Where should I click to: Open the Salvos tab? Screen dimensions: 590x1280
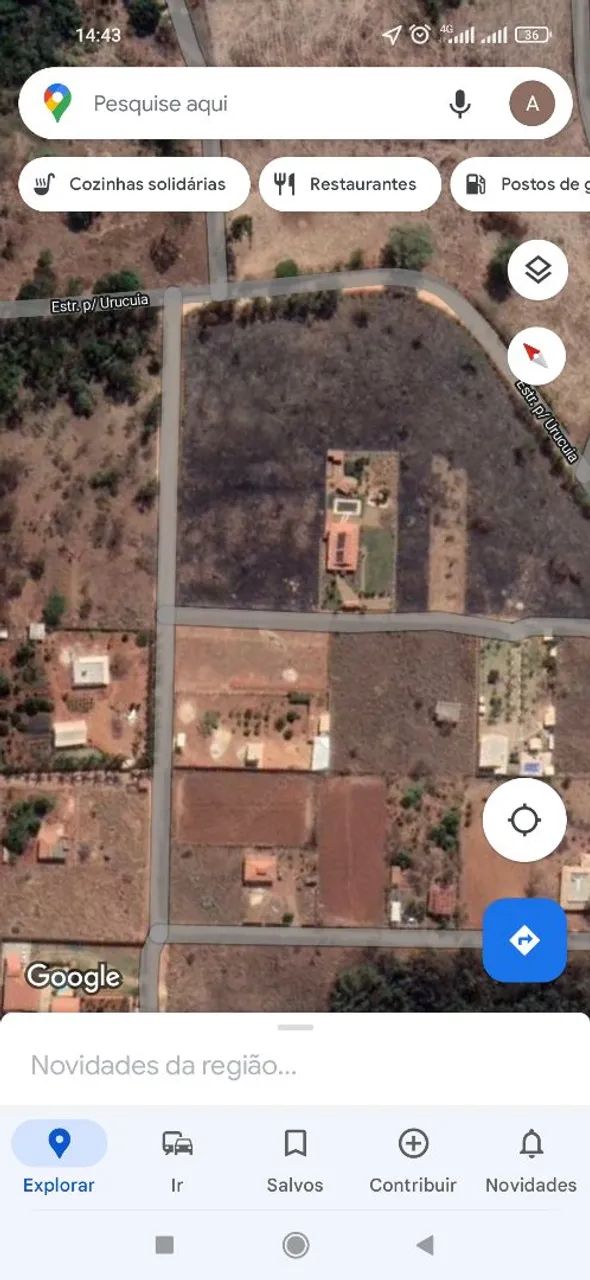pos(295,1158)
